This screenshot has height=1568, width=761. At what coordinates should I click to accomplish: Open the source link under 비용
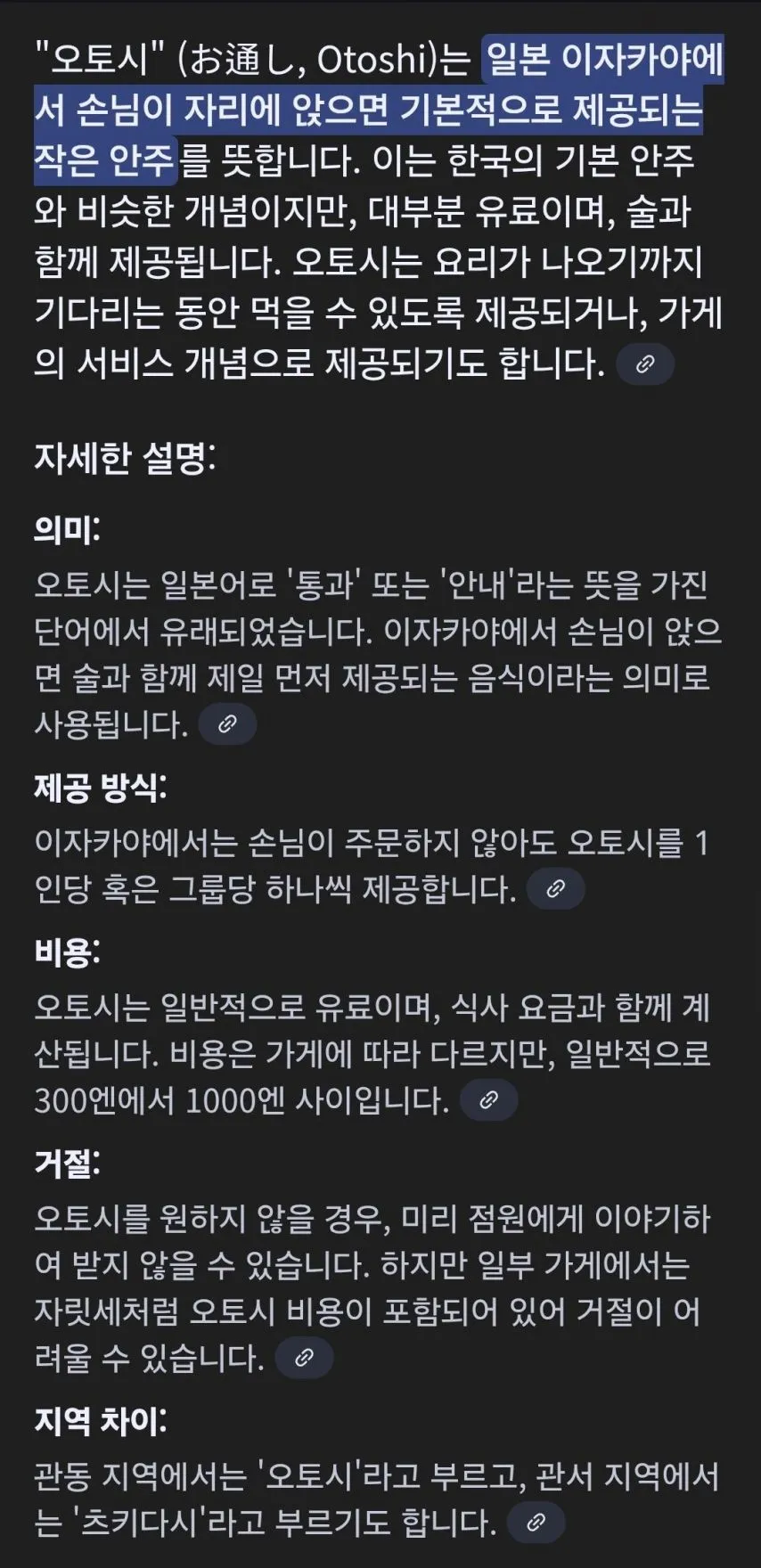(488, 1100)
